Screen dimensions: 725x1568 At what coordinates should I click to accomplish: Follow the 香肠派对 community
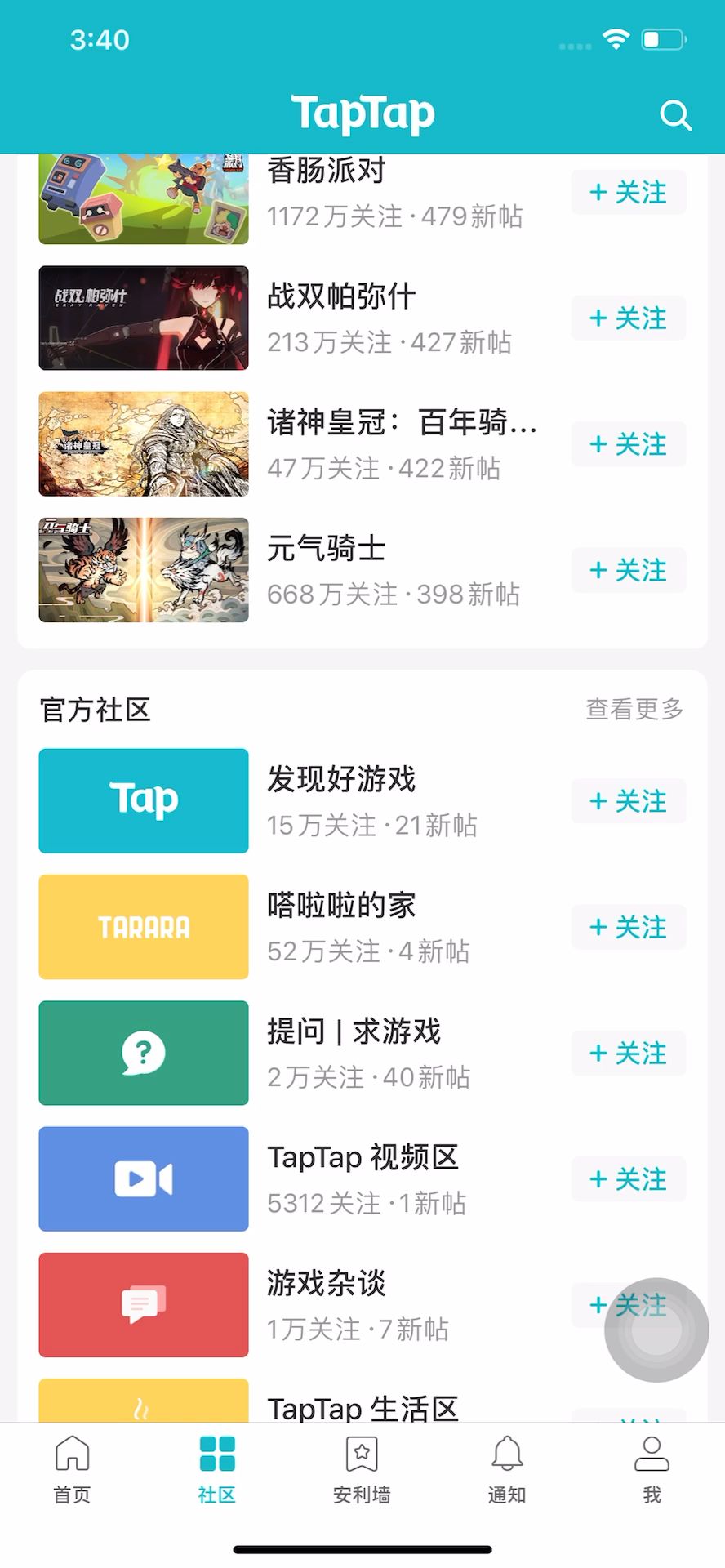pos(628,193)
